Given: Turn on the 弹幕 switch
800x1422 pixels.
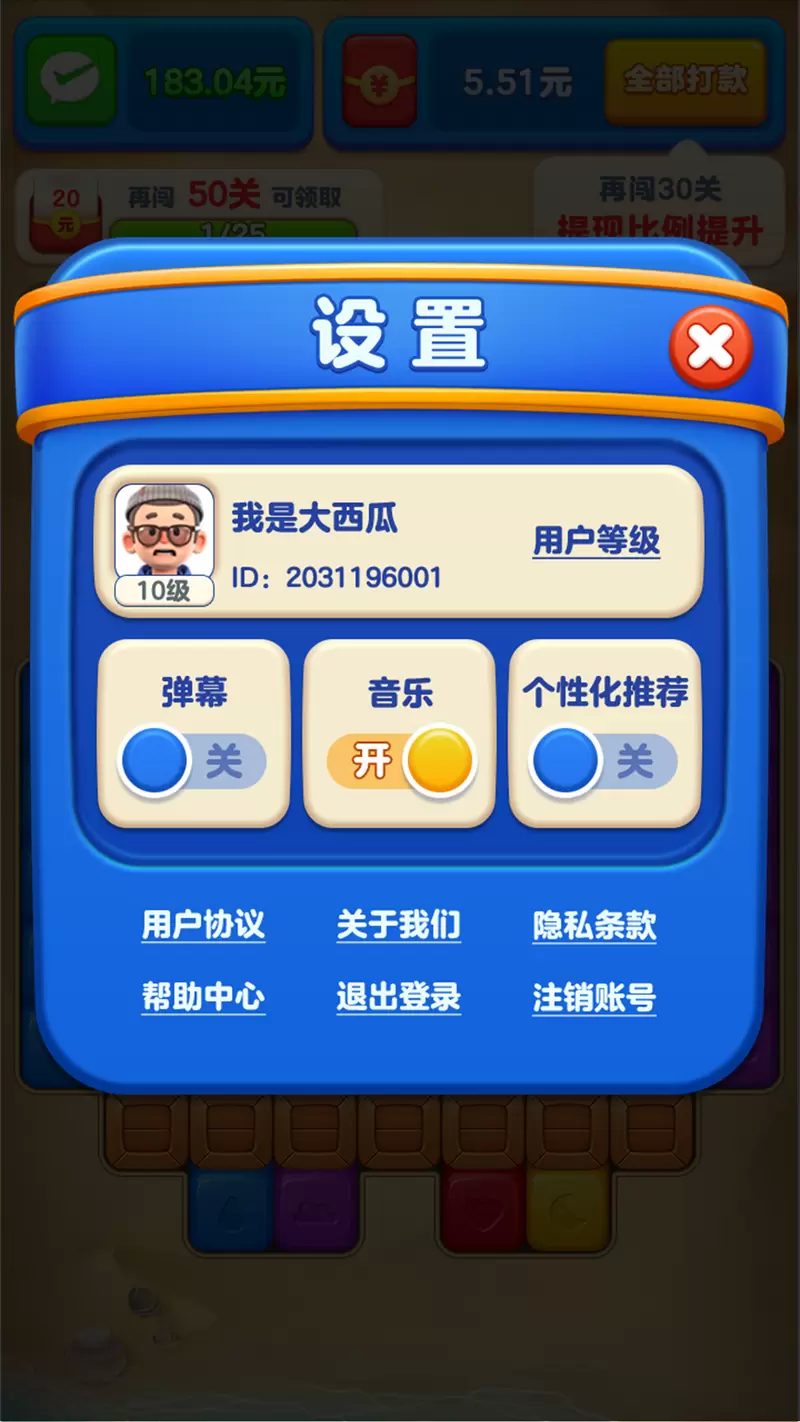Looking at the screenshot, I should (193, 760).
